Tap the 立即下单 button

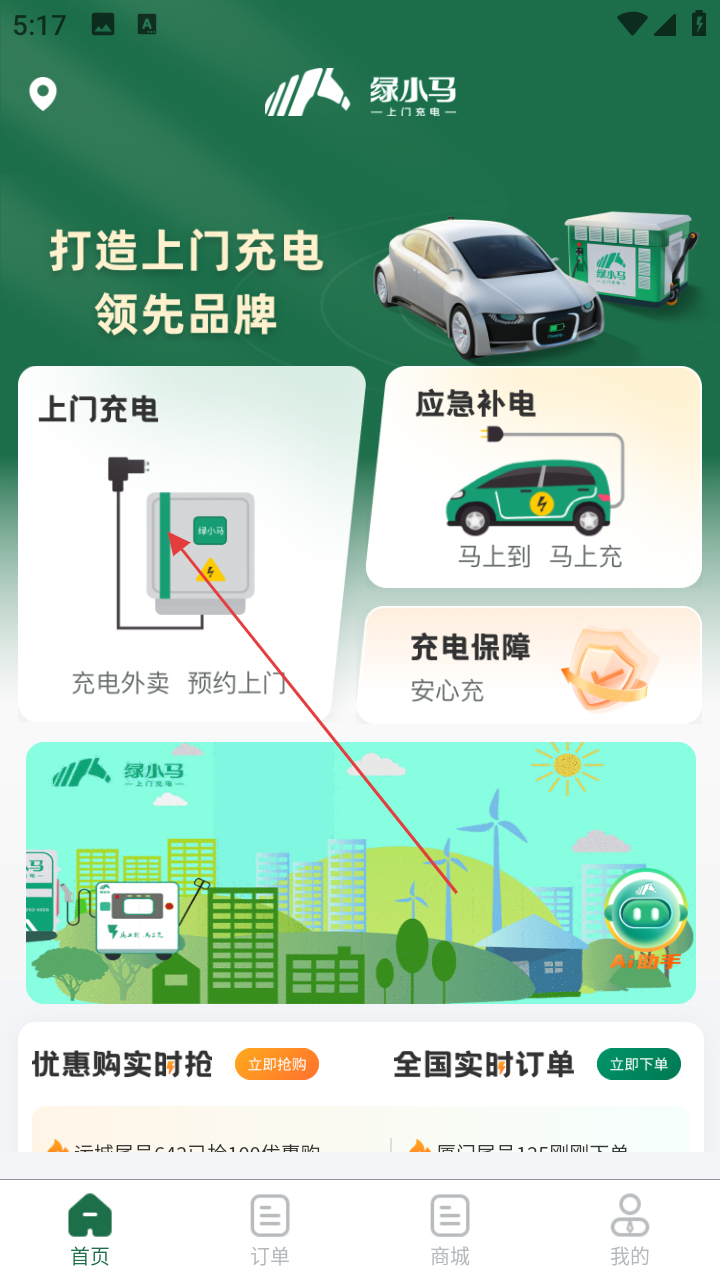point(639,1064)
